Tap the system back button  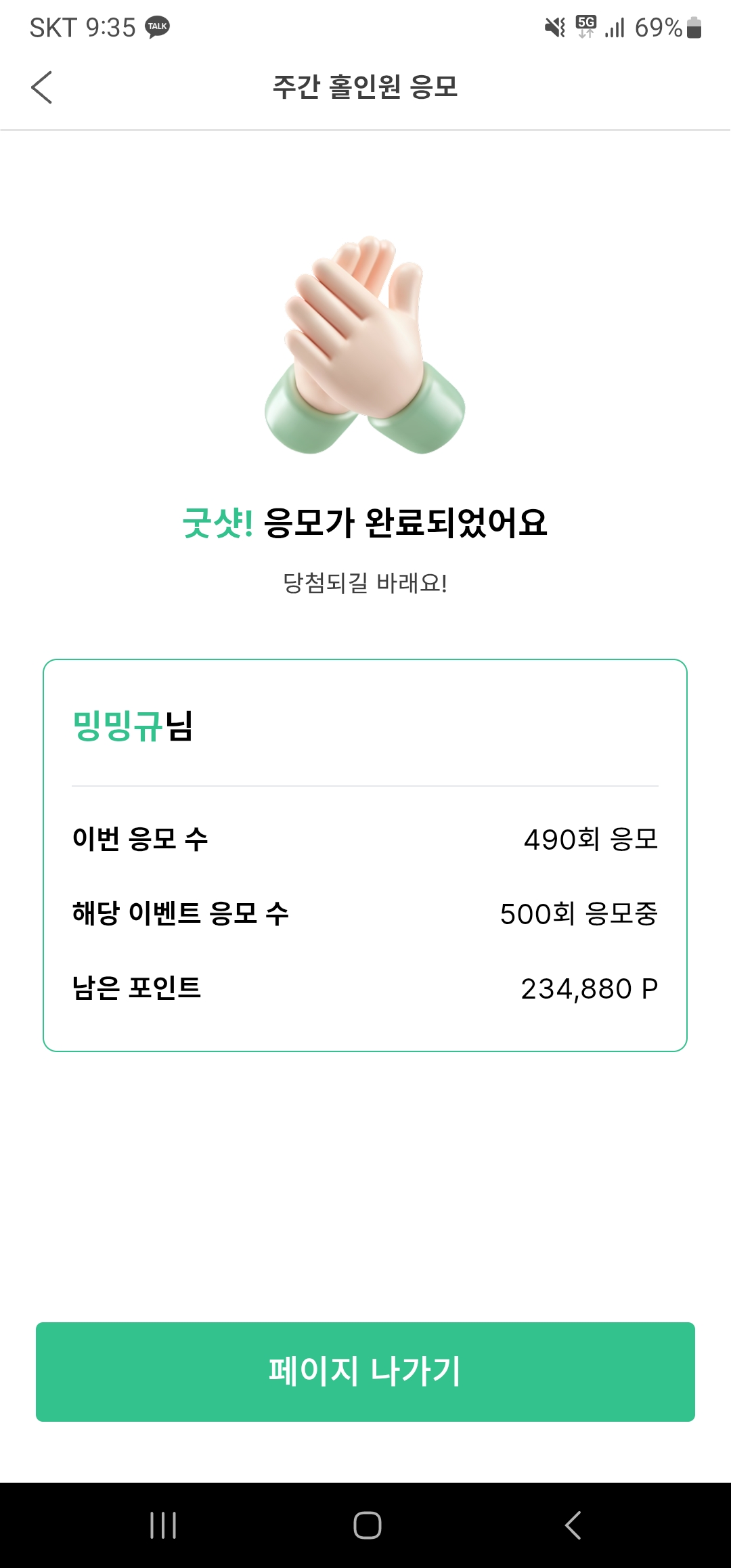(x=573, y=1525)
